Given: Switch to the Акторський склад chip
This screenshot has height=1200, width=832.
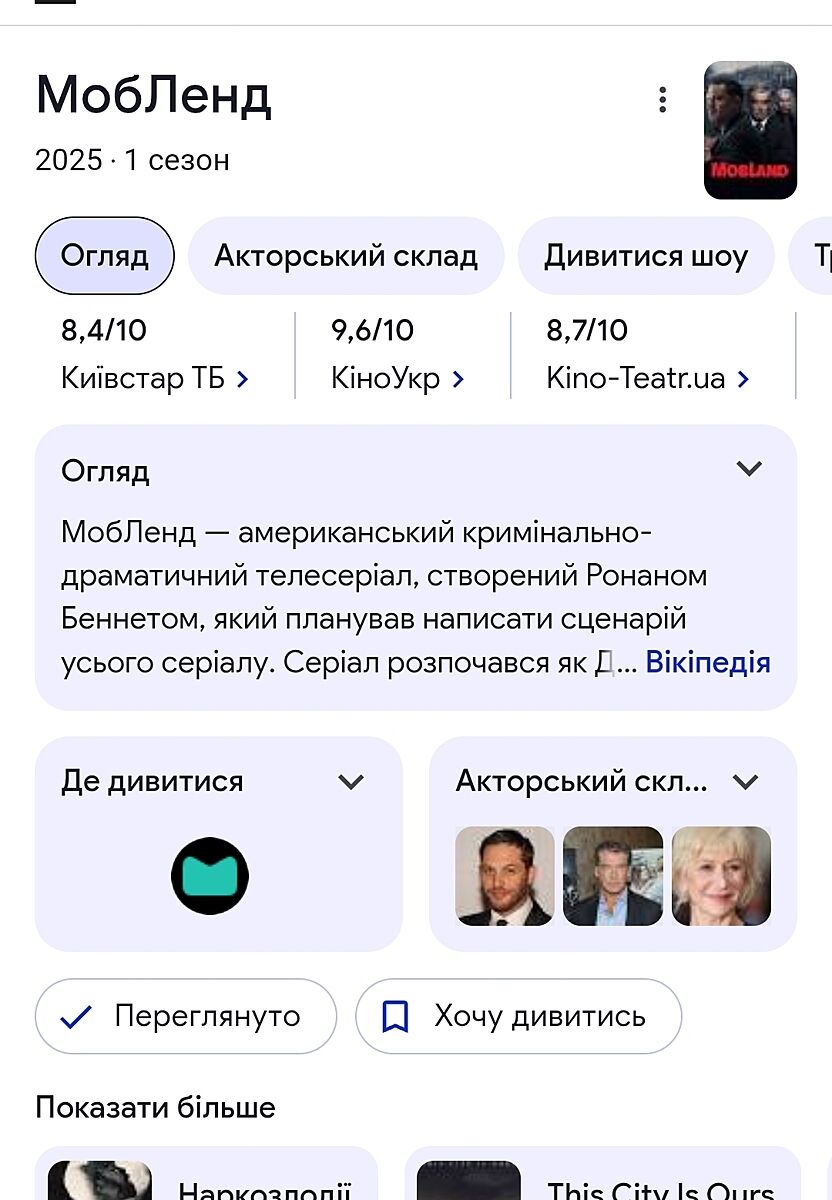Looking at the screenshot, I should click(346, 256).
